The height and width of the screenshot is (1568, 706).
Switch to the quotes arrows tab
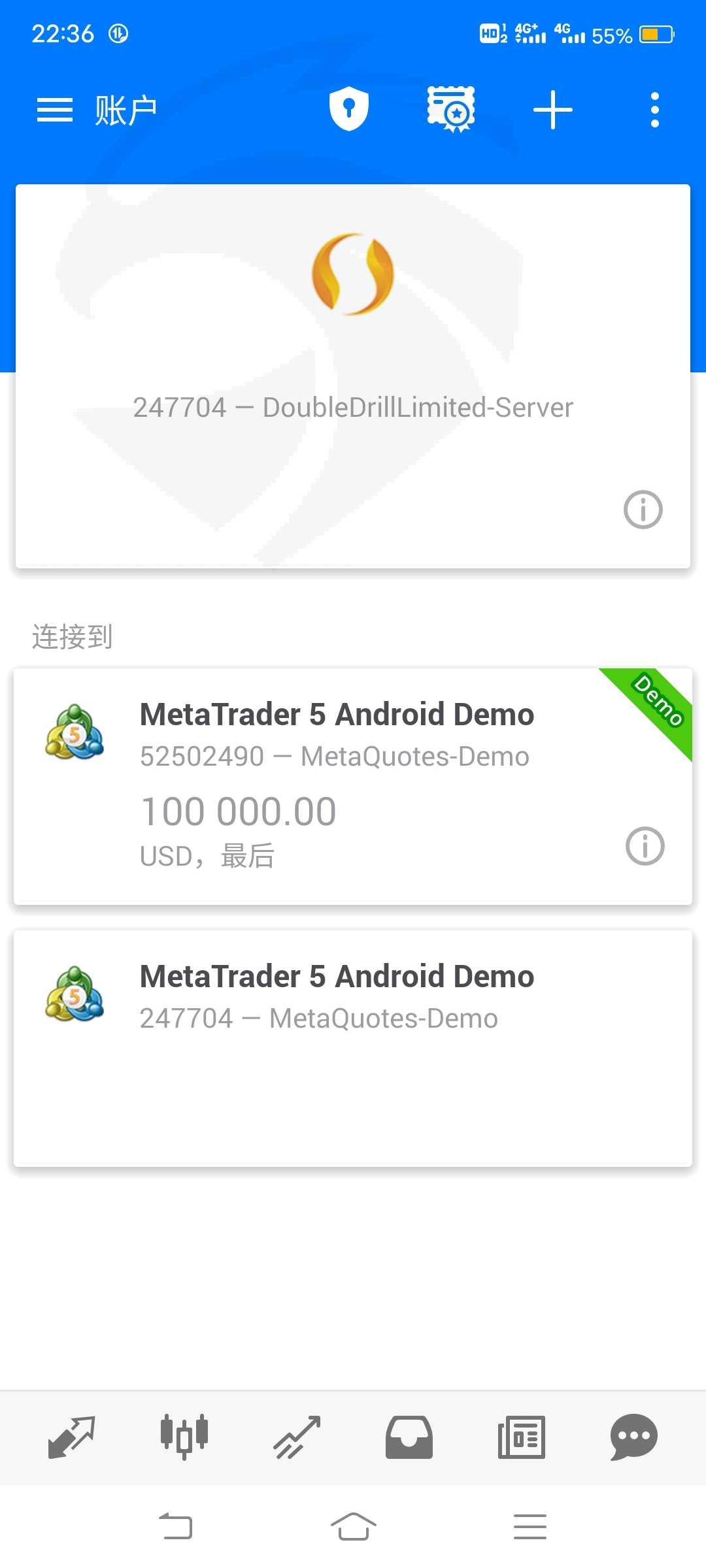click(72, 1437)
